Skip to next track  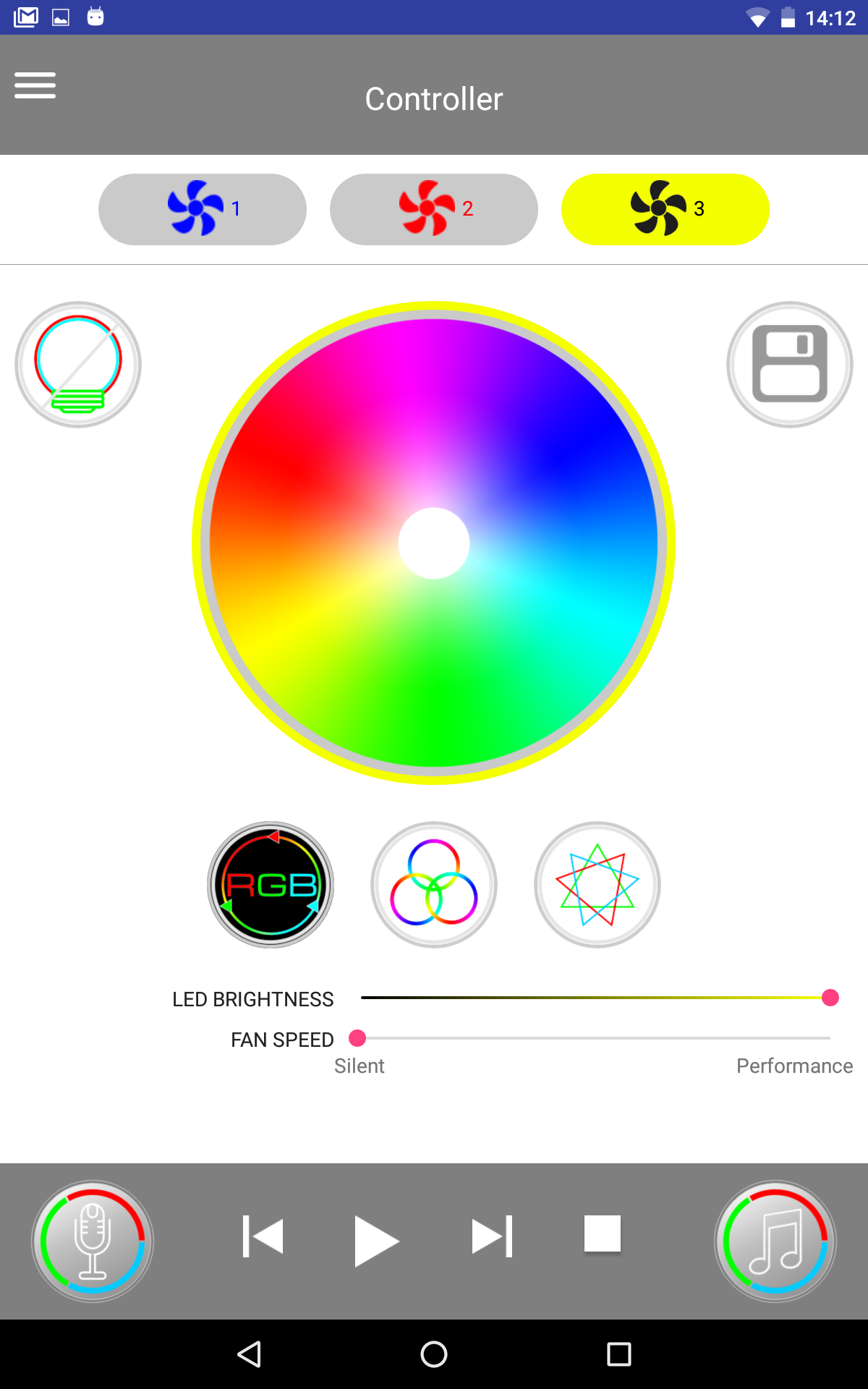click(x=492, y=1236)
